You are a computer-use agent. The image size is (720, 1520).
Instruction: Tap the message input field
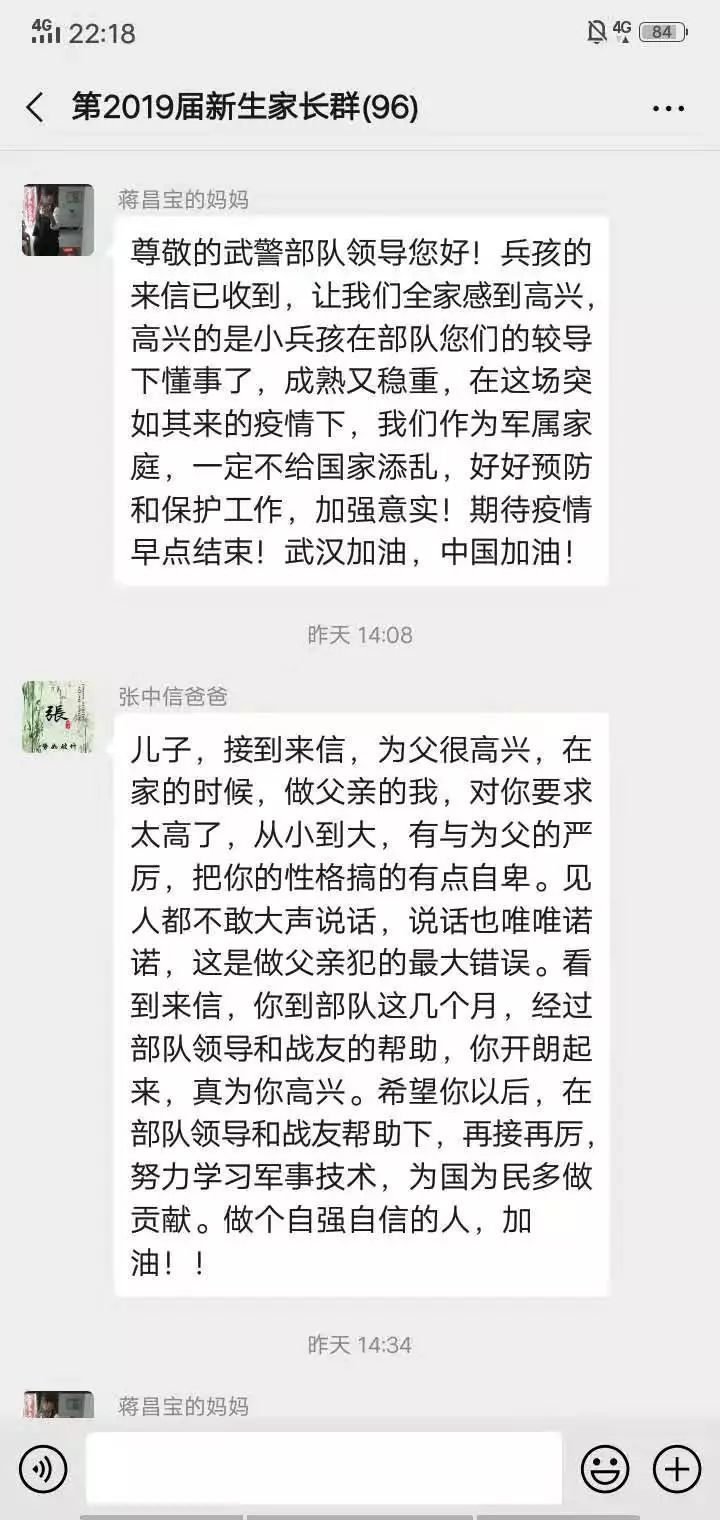pos(323,1467)
